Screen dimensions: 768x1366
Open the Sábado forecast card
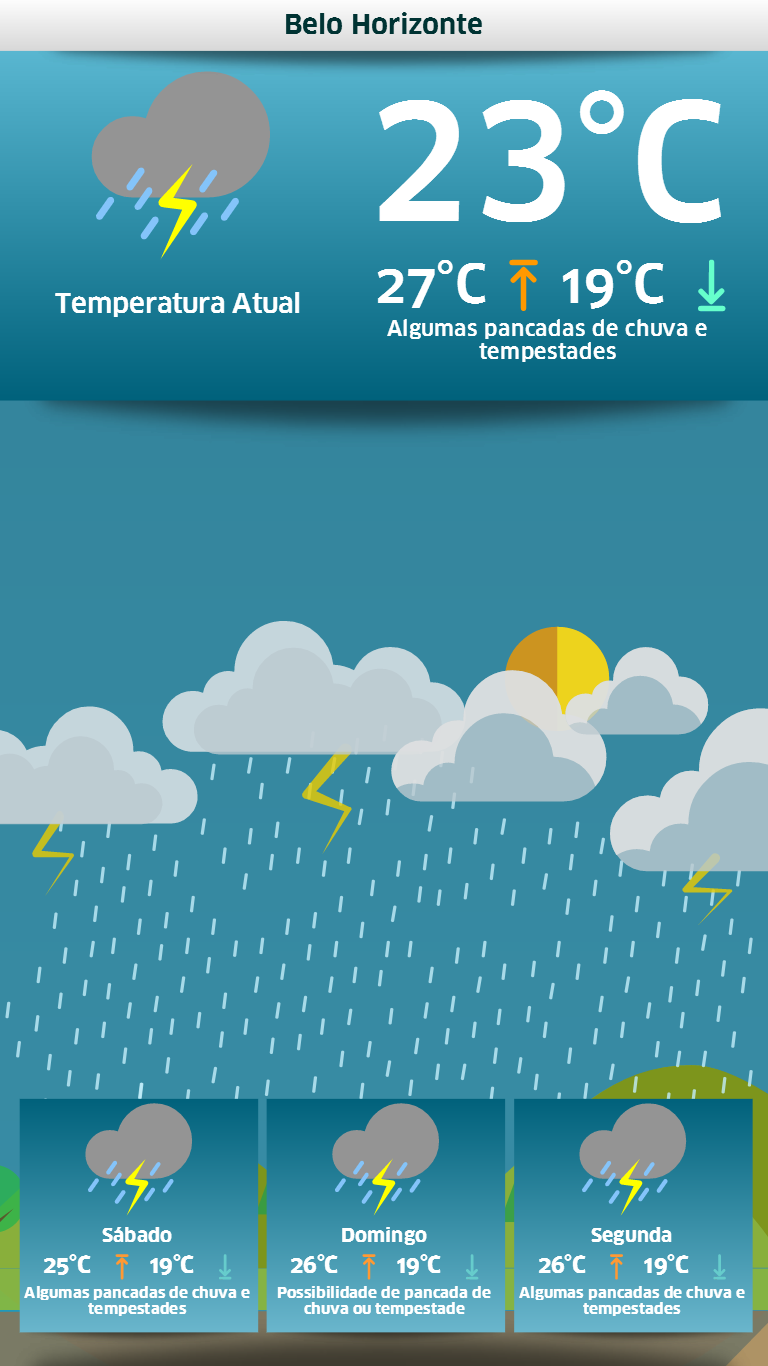coord(138,1215)
